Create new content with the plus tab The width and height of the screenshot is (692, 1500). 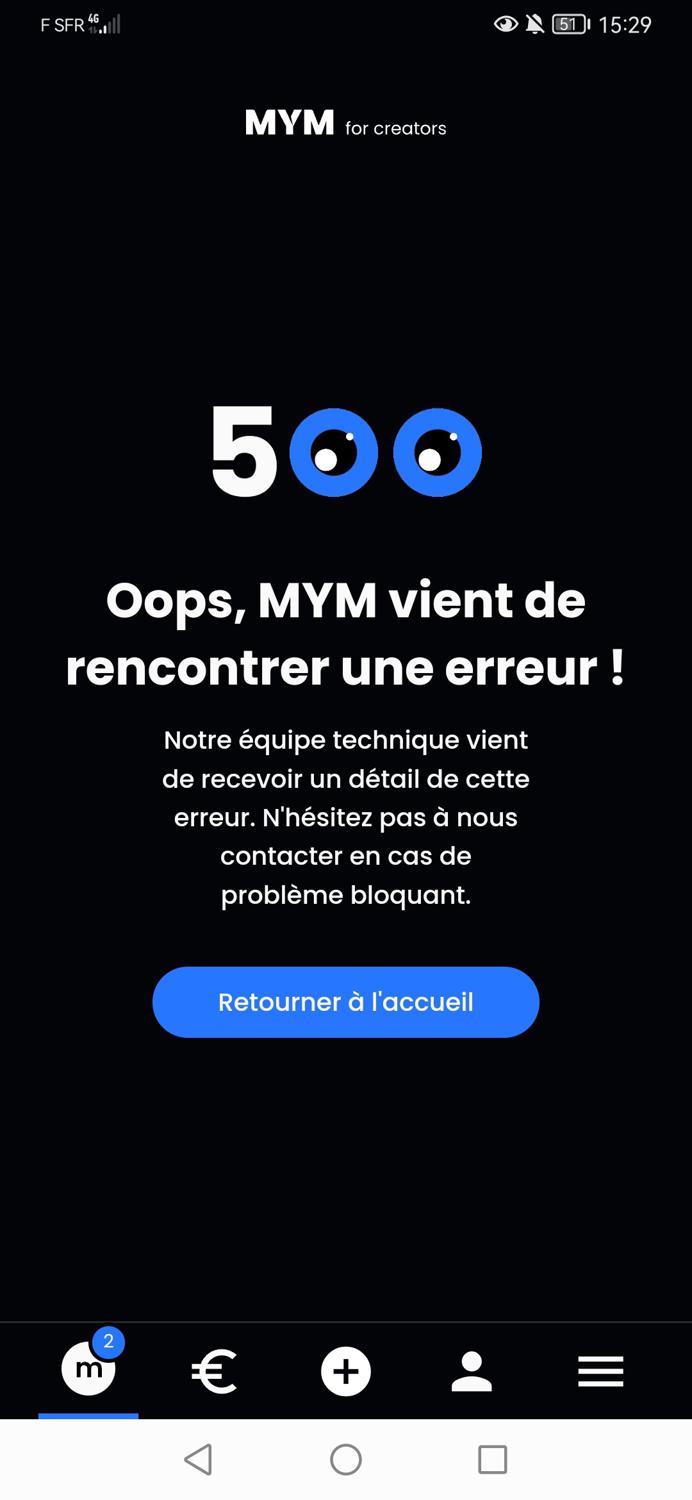(346, 1371)
